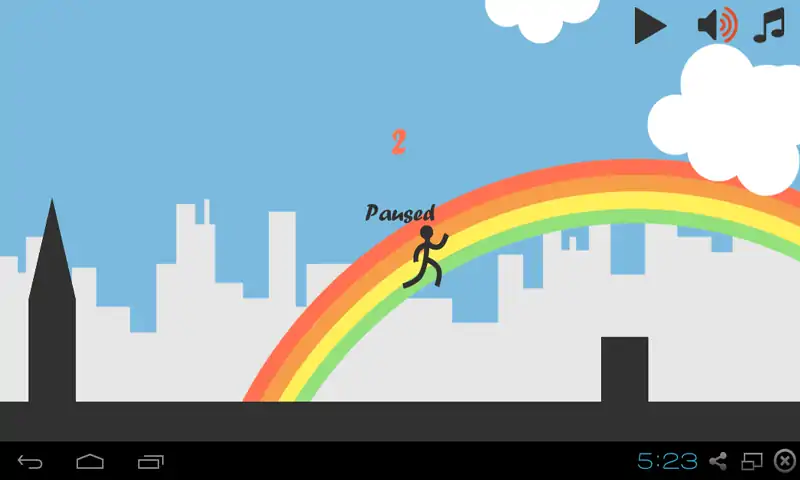Viewport: 800px width, 480px height.
Task: Tap the overlapping windows icon in bottom bar
Action: pyautogui.click(x=751, y=461)
